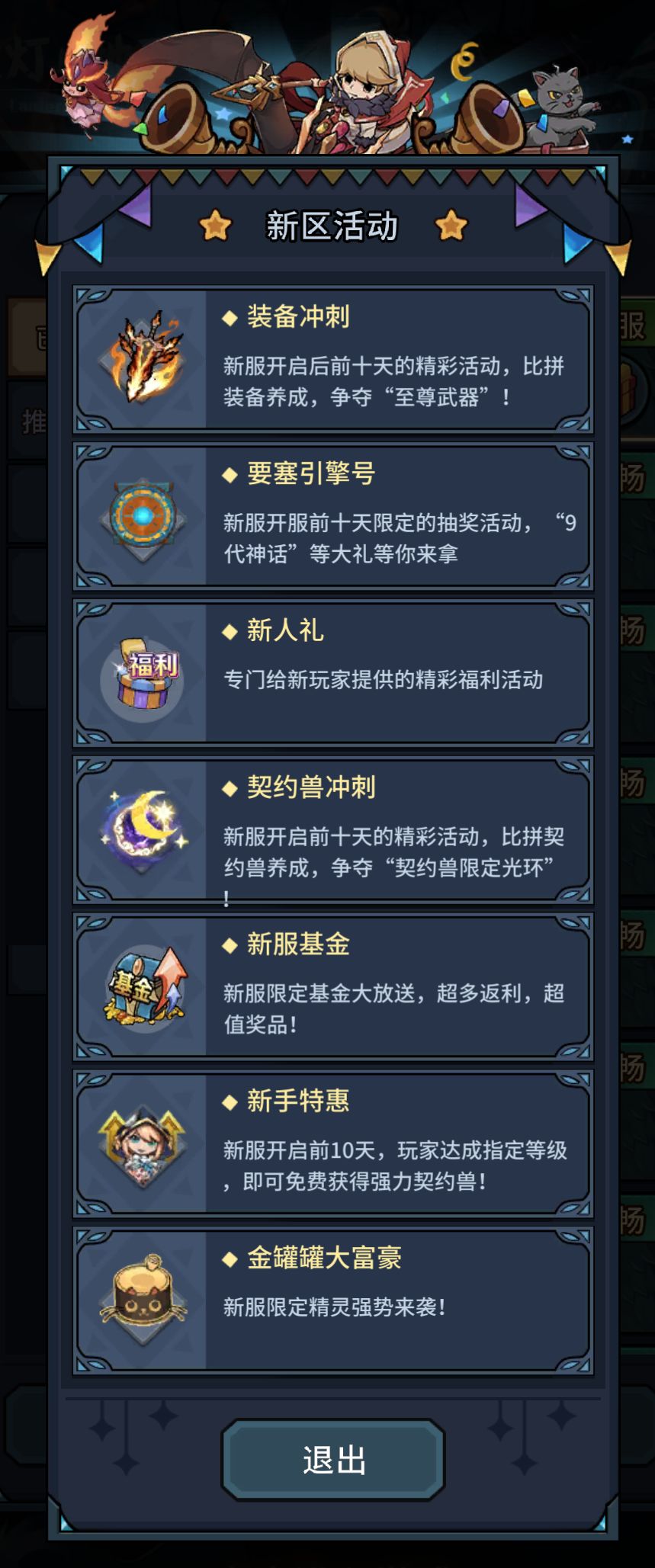Screen dimensions: 655x1568
Task: Click the star right of the 新区活动 title
Action: (450, 224)
